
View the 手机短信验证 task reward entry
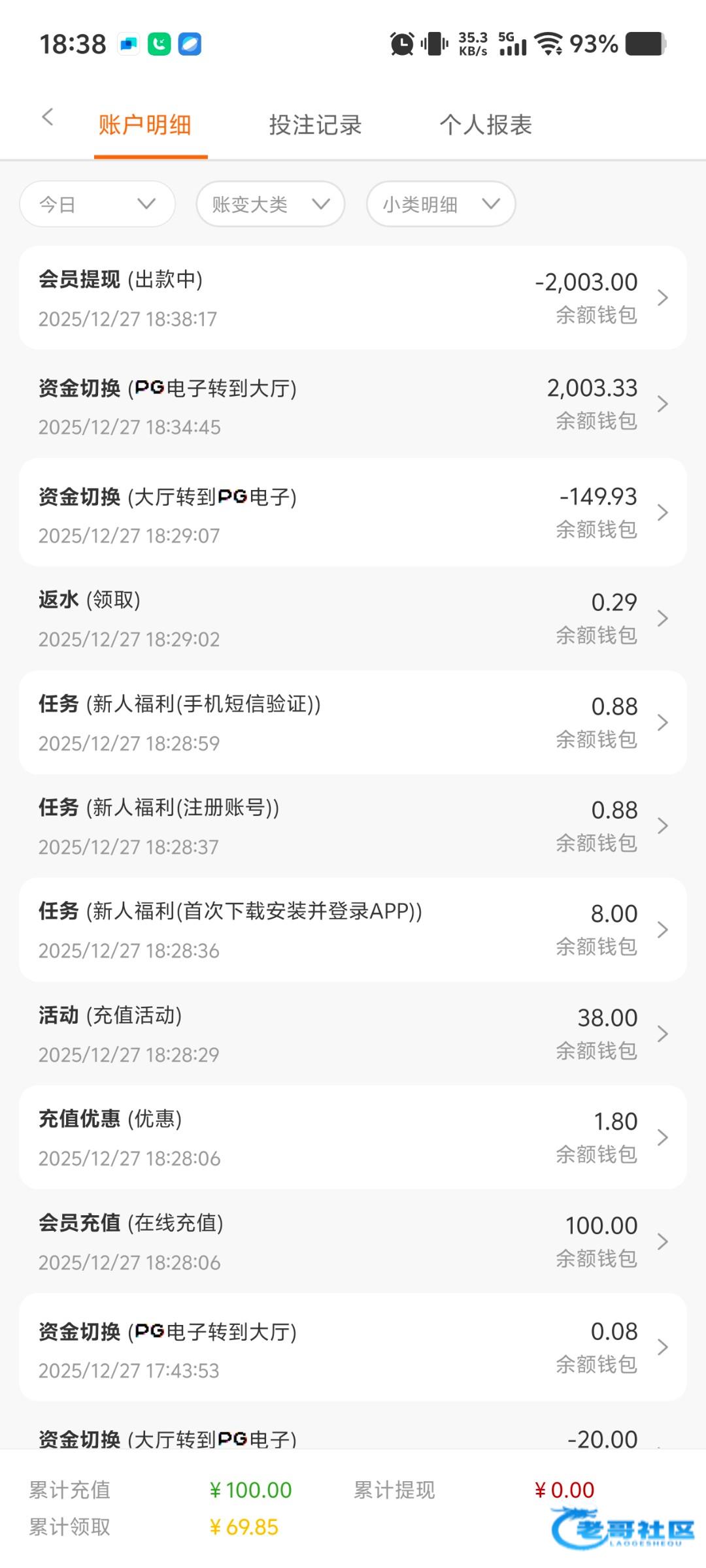(353, 723)
